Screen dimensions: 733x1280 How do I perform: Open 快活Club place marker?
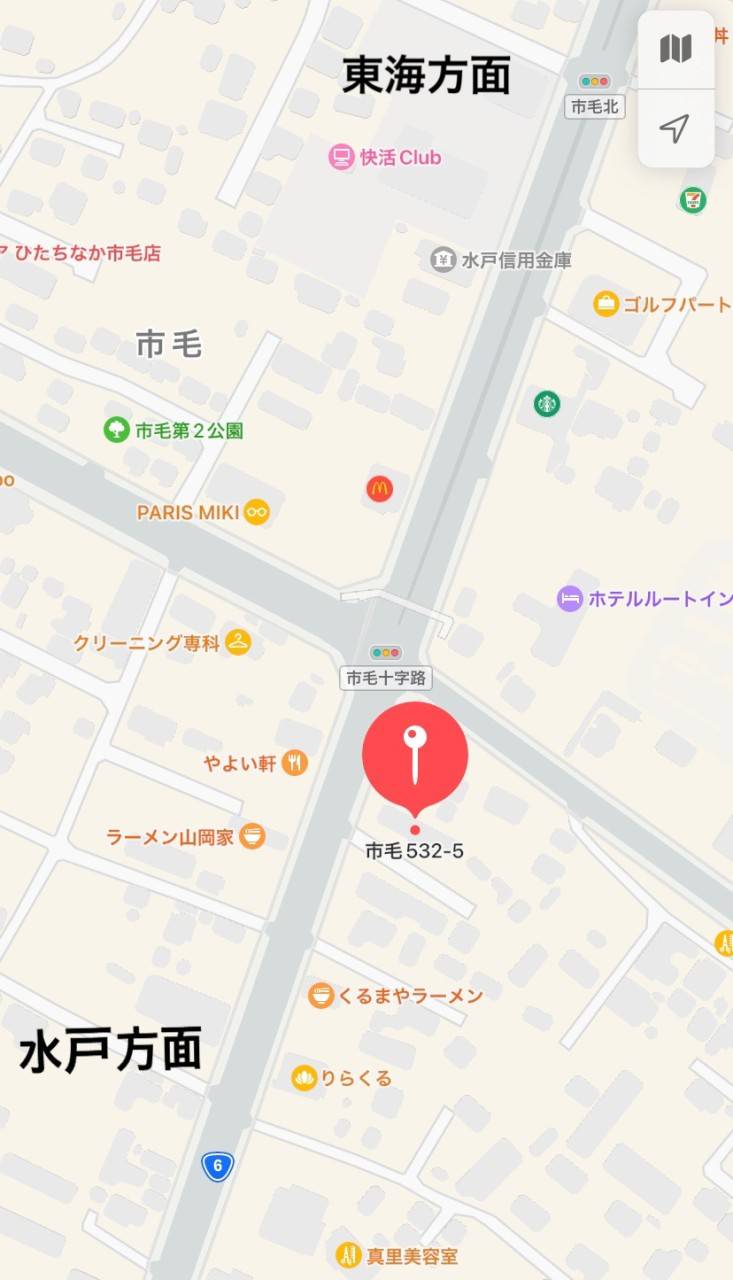(342, 157)
